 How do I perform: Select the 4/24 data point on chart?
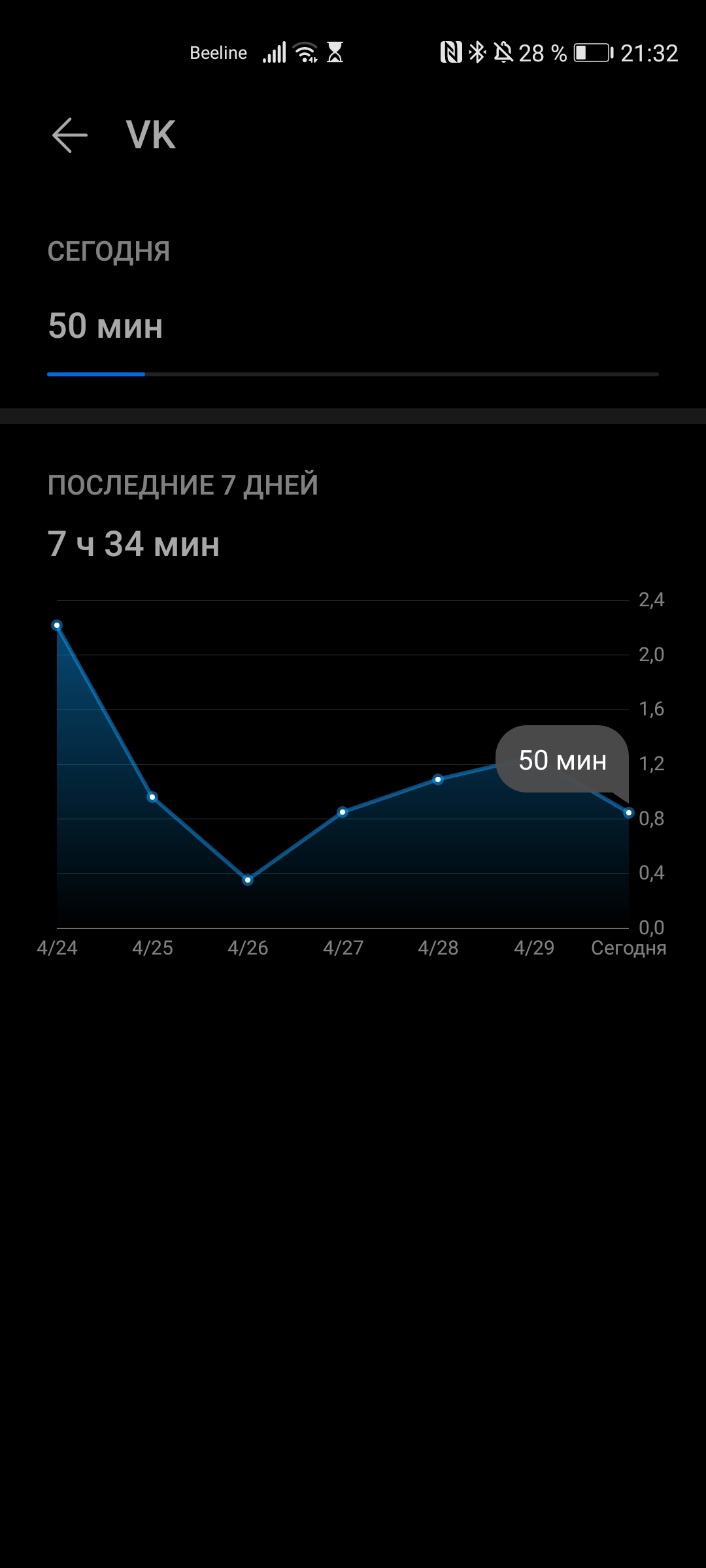click(57, 625)
